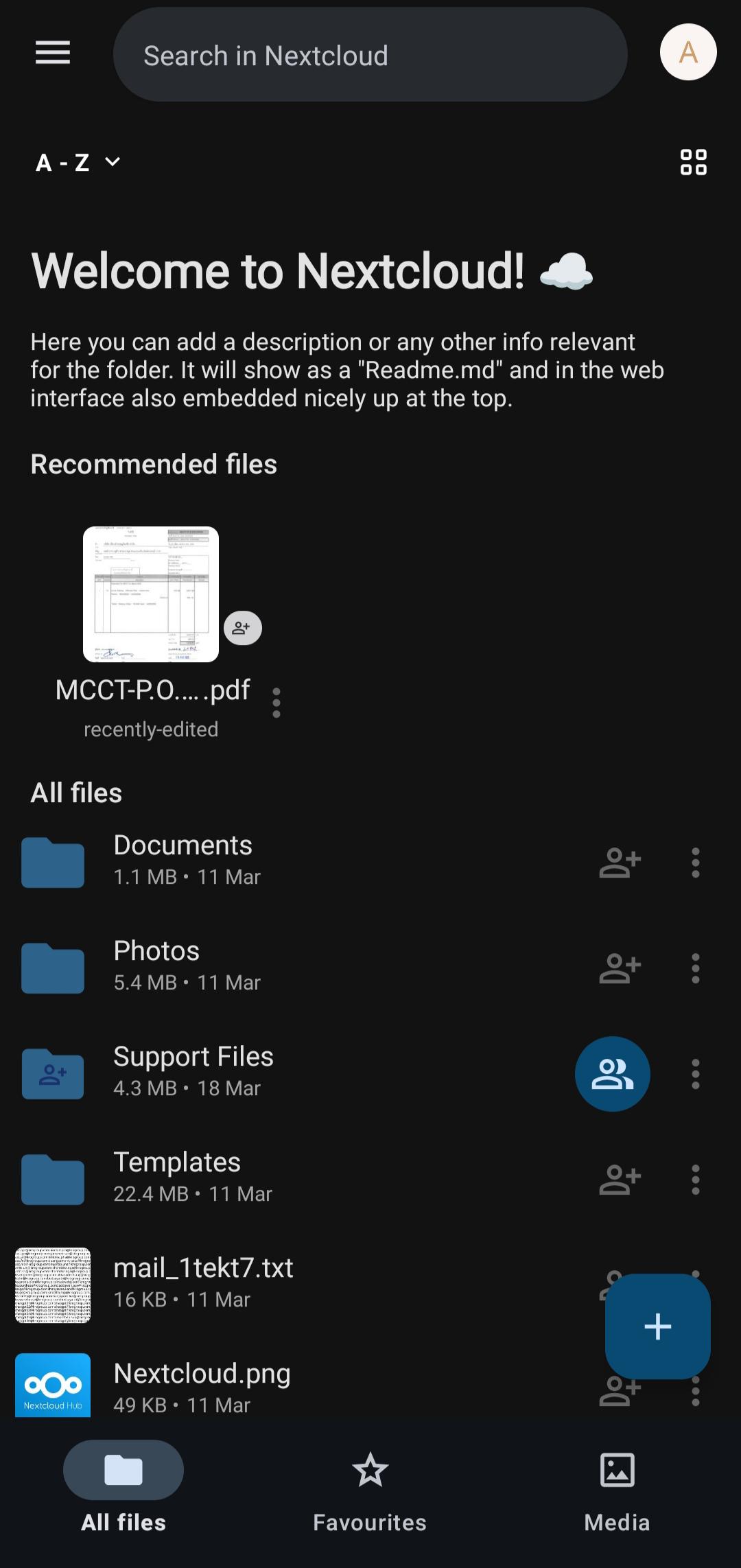Open more options for Documents

(x=695, y=863)
